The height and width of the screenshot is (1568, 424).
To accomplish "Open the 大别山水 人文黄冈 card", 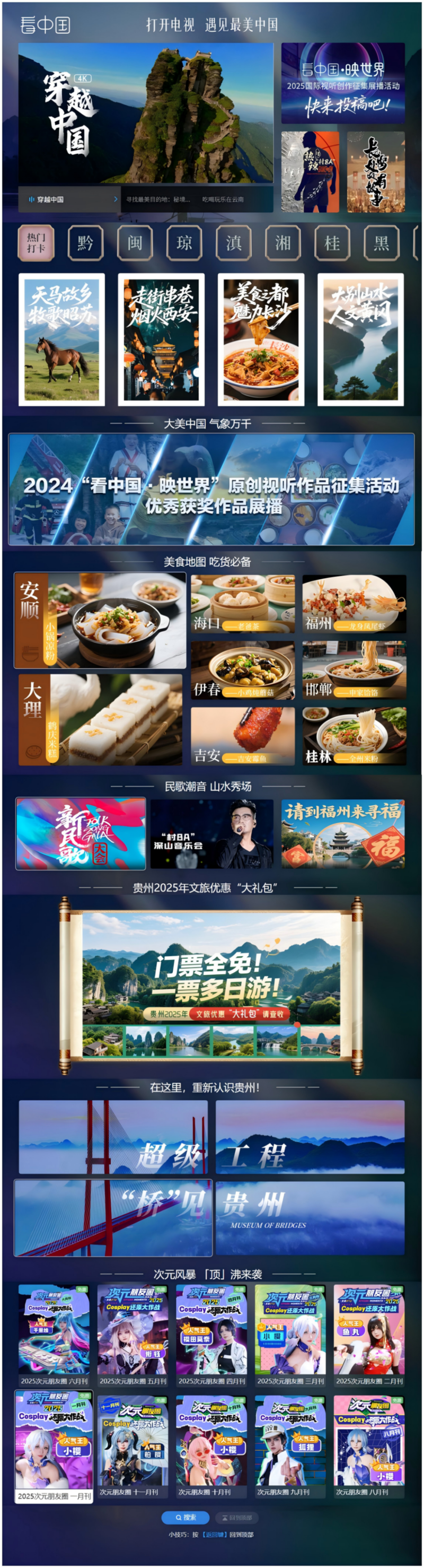I will pos(361,339).
